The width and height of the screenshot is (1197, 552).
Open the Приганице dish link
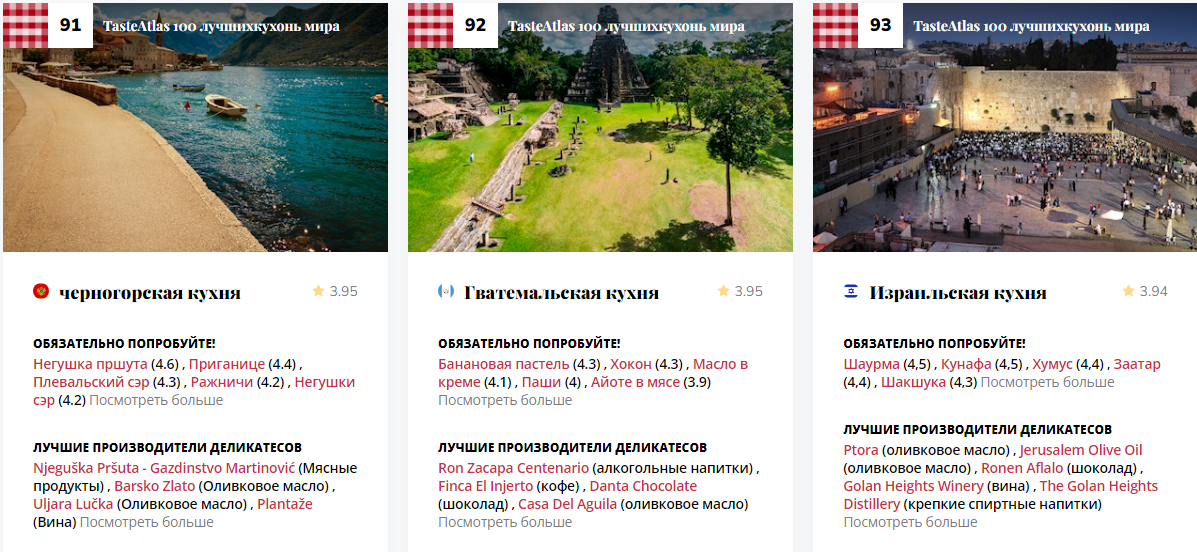point(227,364)
